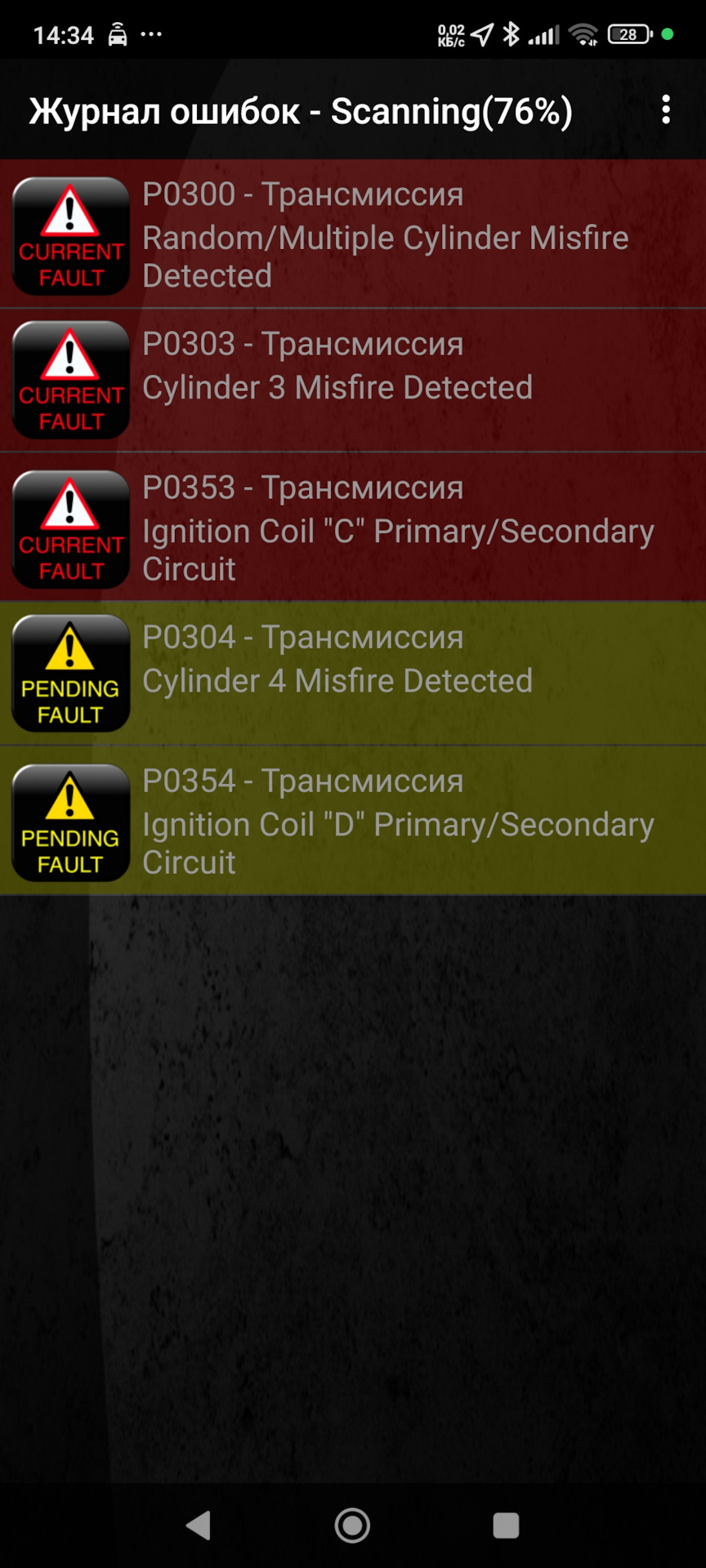
Task: Open the P0300 Random/Multiple Cylinder Misfire fault
Action: [353, 234]
